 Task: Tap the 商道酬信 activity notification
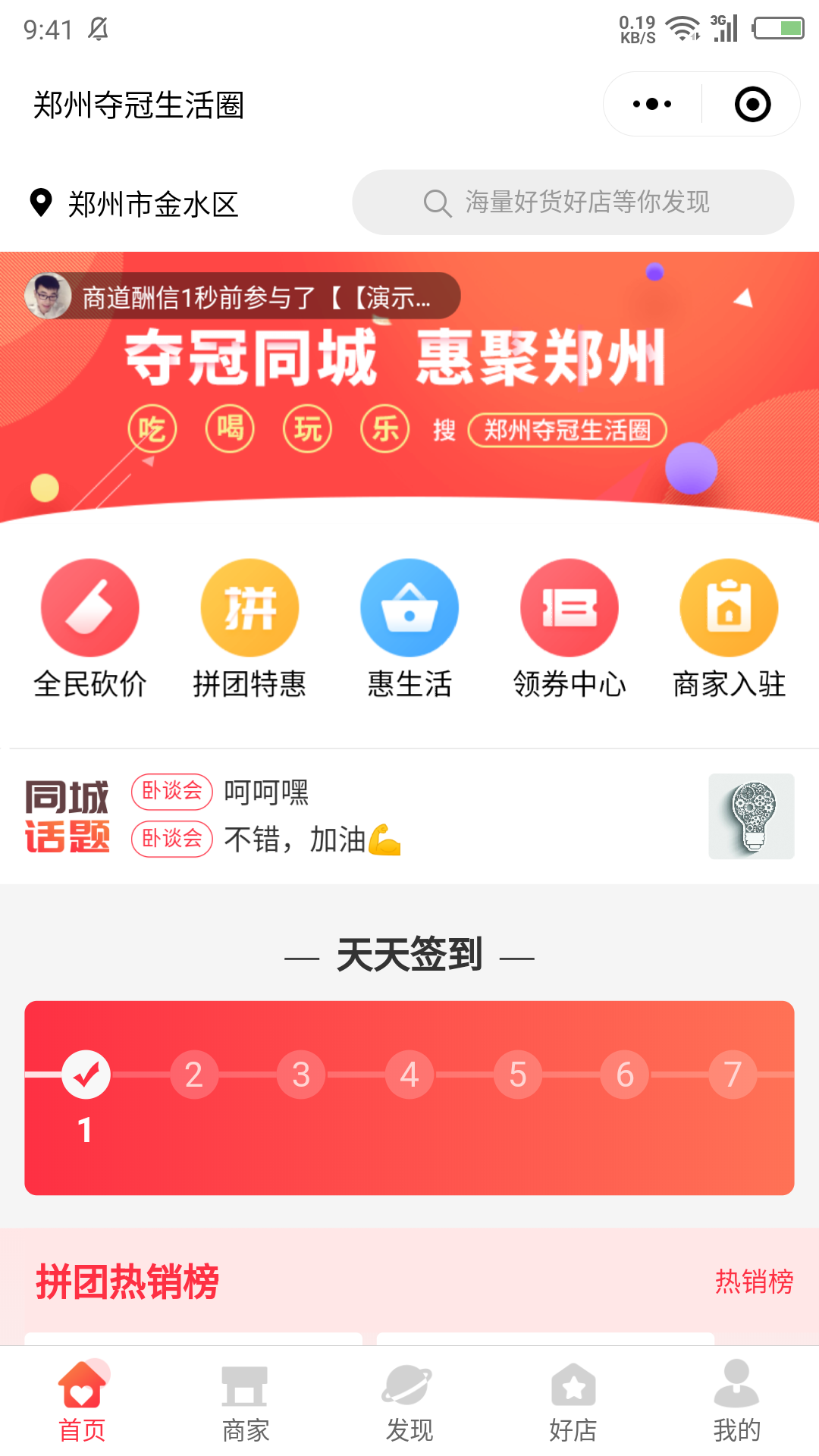tap(243, 297)
